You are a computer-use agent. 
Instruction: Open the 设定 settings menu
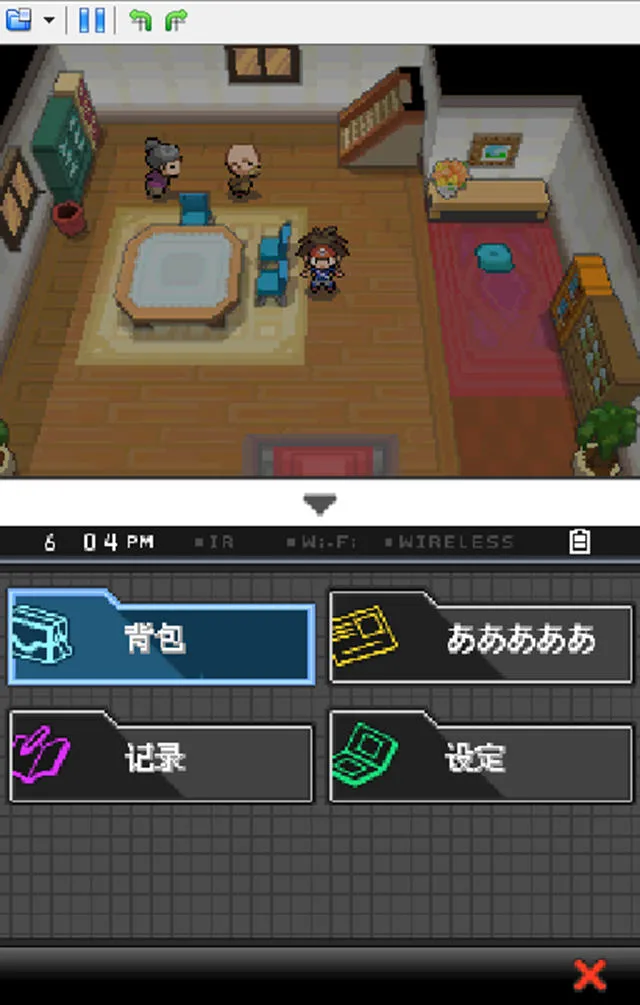tap(482, 757)
